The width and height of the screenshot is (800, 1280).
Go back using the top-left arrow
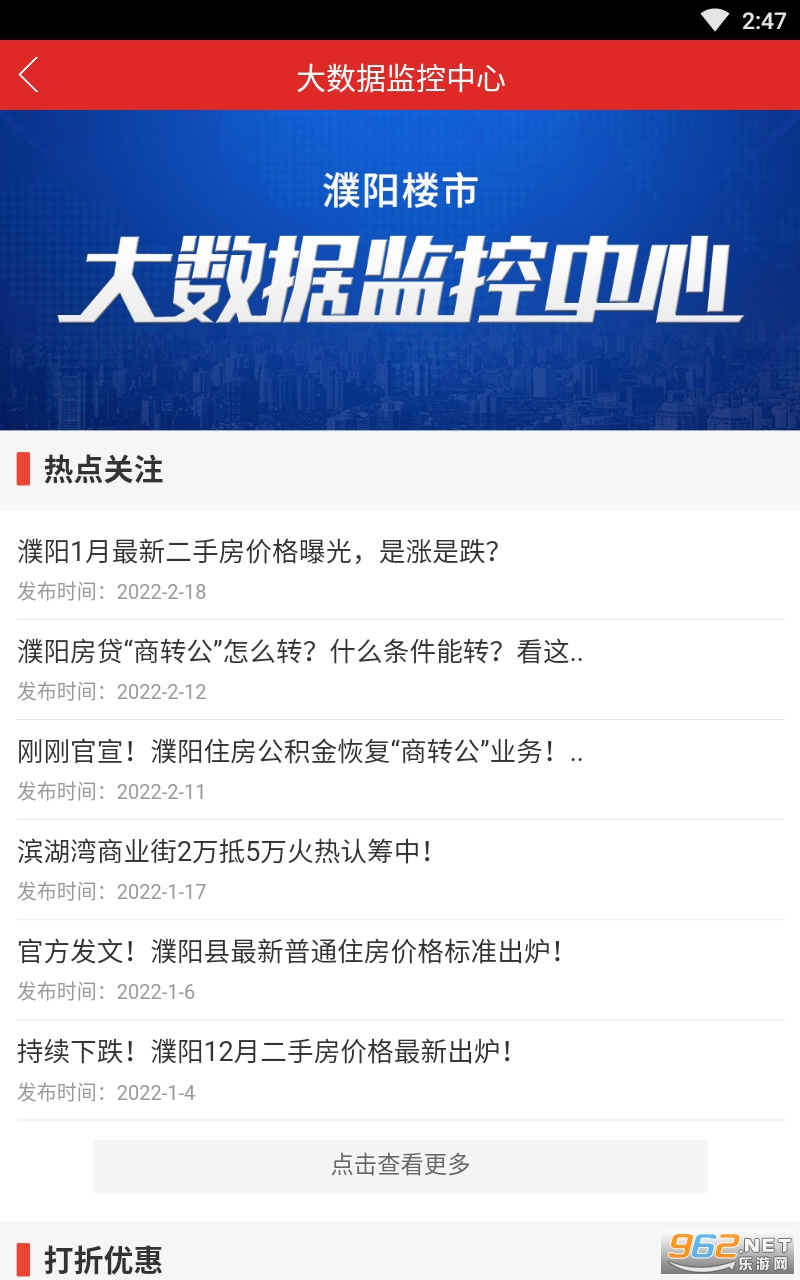pos(29,75)
